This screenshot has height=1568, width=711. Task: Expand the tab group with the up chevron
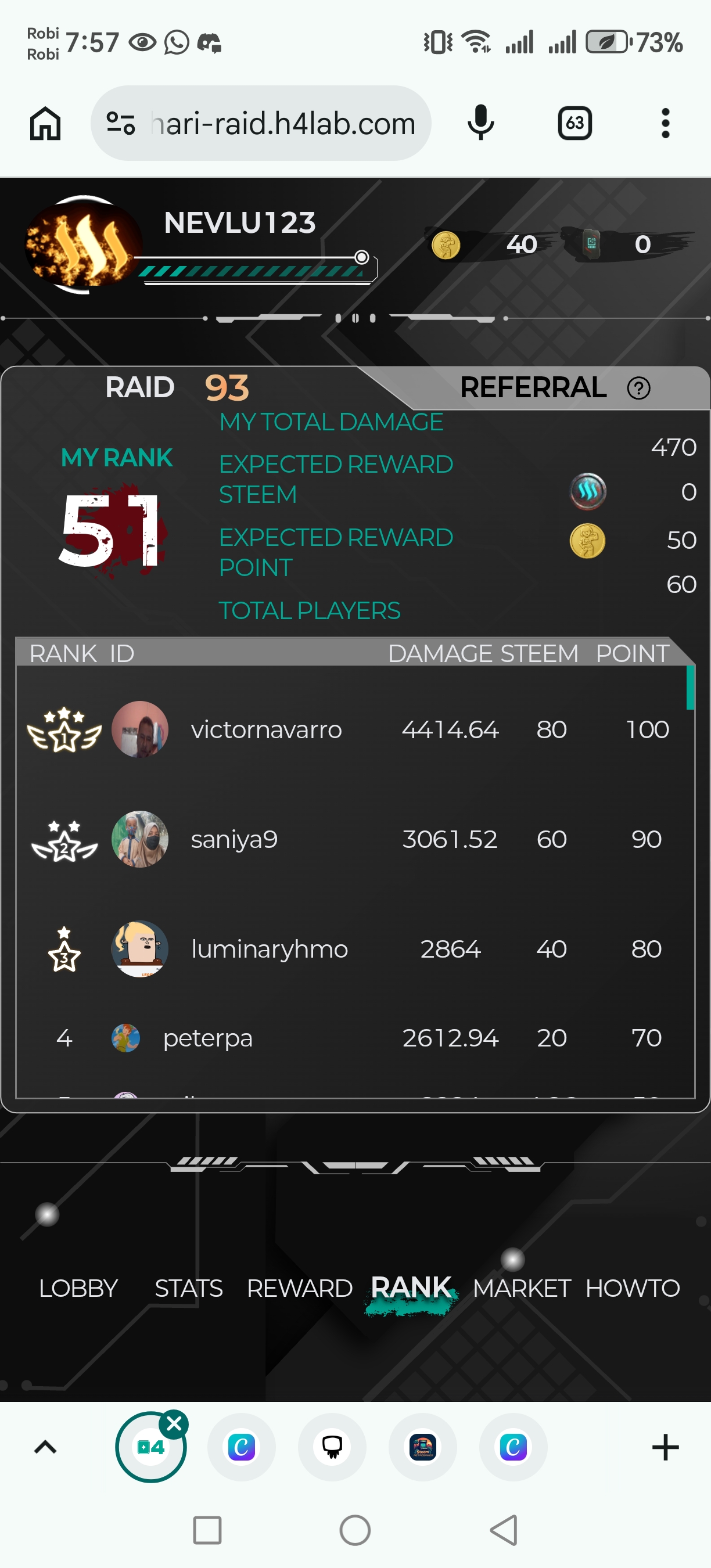point(45,1447)
